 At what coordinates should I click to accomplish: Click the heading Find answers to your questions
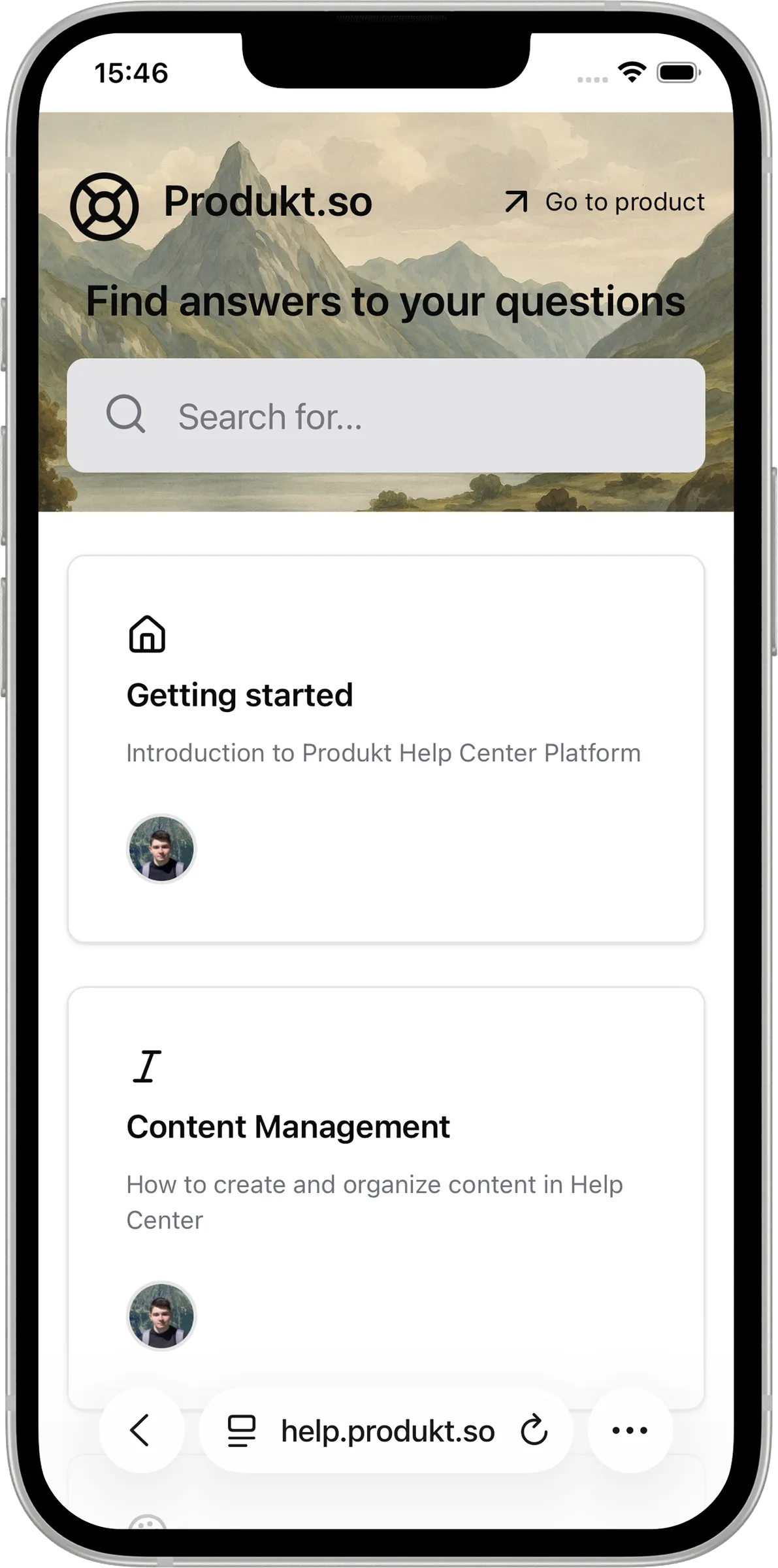tap(388, 301)
